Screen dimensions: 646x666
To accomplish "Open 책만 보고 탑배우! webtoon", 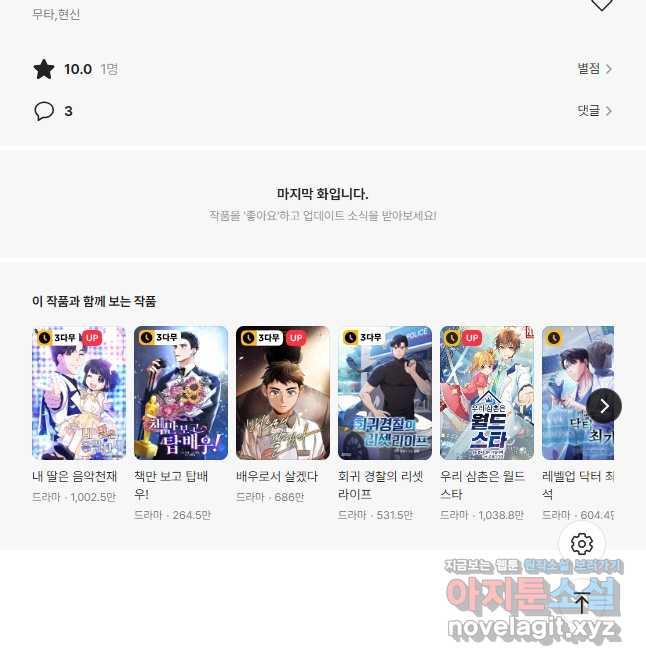I will tap(181, 393).
